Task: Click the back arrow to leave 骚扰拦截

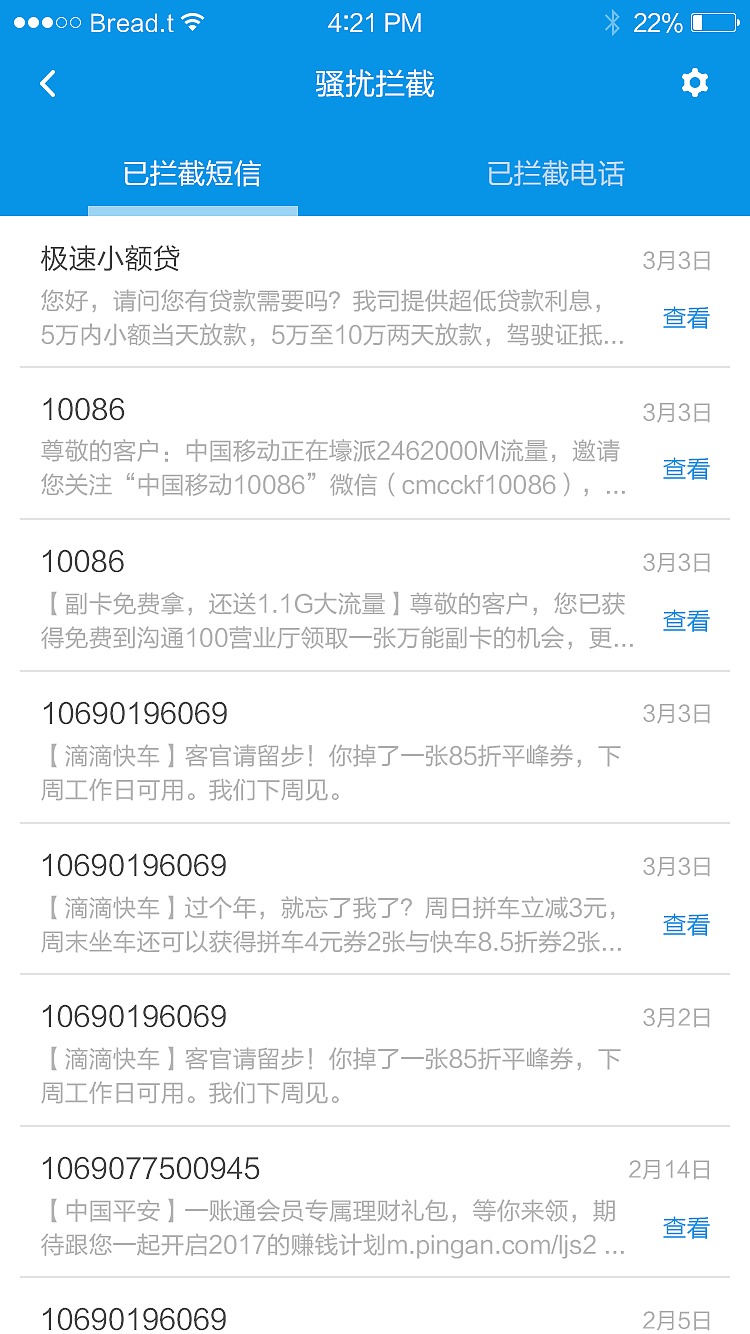Action: (46, 83)
